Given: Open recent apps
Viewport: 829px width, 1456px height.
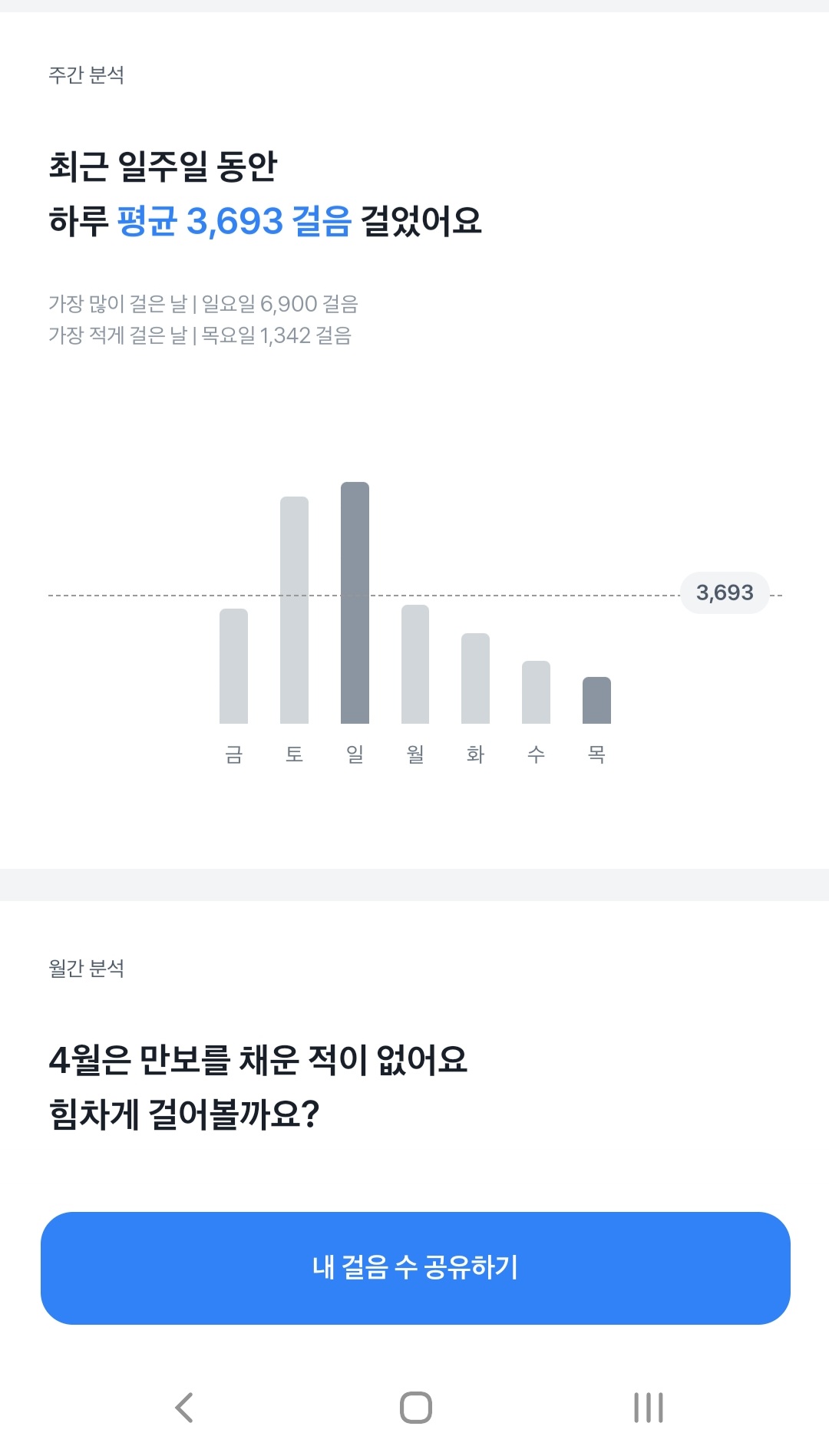Looking at the screenshot, I should (648, 1407).
